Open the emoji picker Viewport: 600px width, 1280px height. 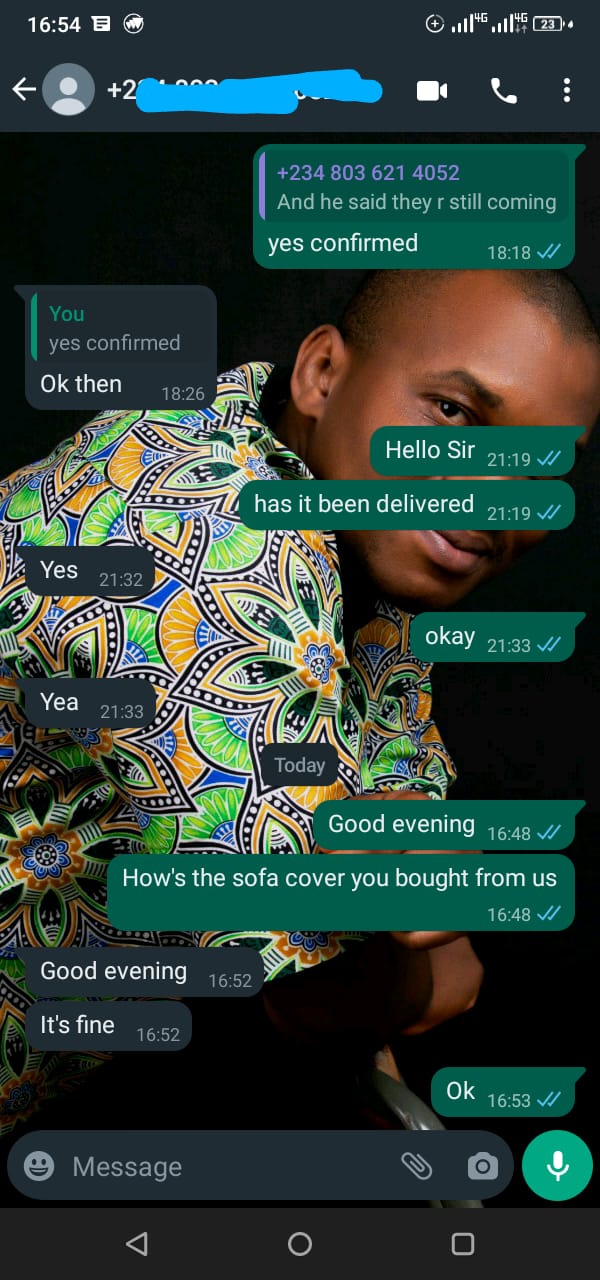coord(39,1166)
